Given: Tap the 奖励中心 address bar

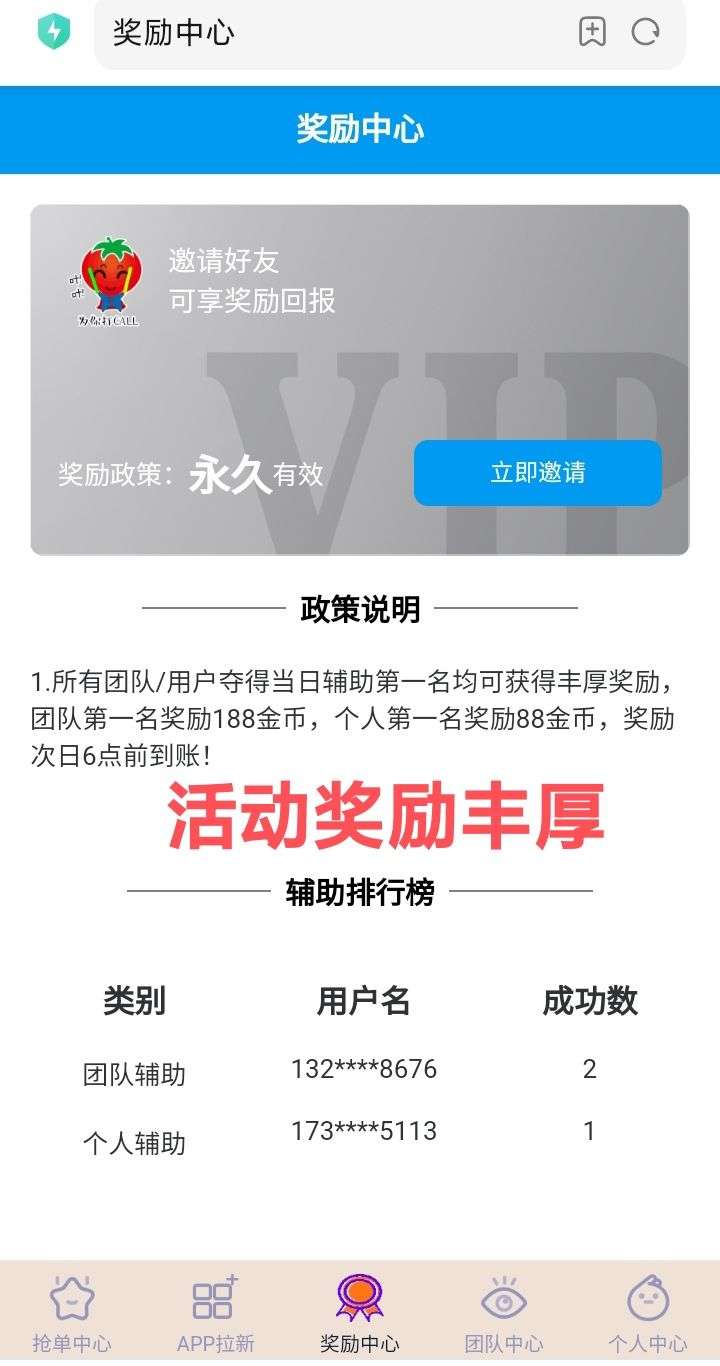Looking at the screenshot, I should coord(330,32).
